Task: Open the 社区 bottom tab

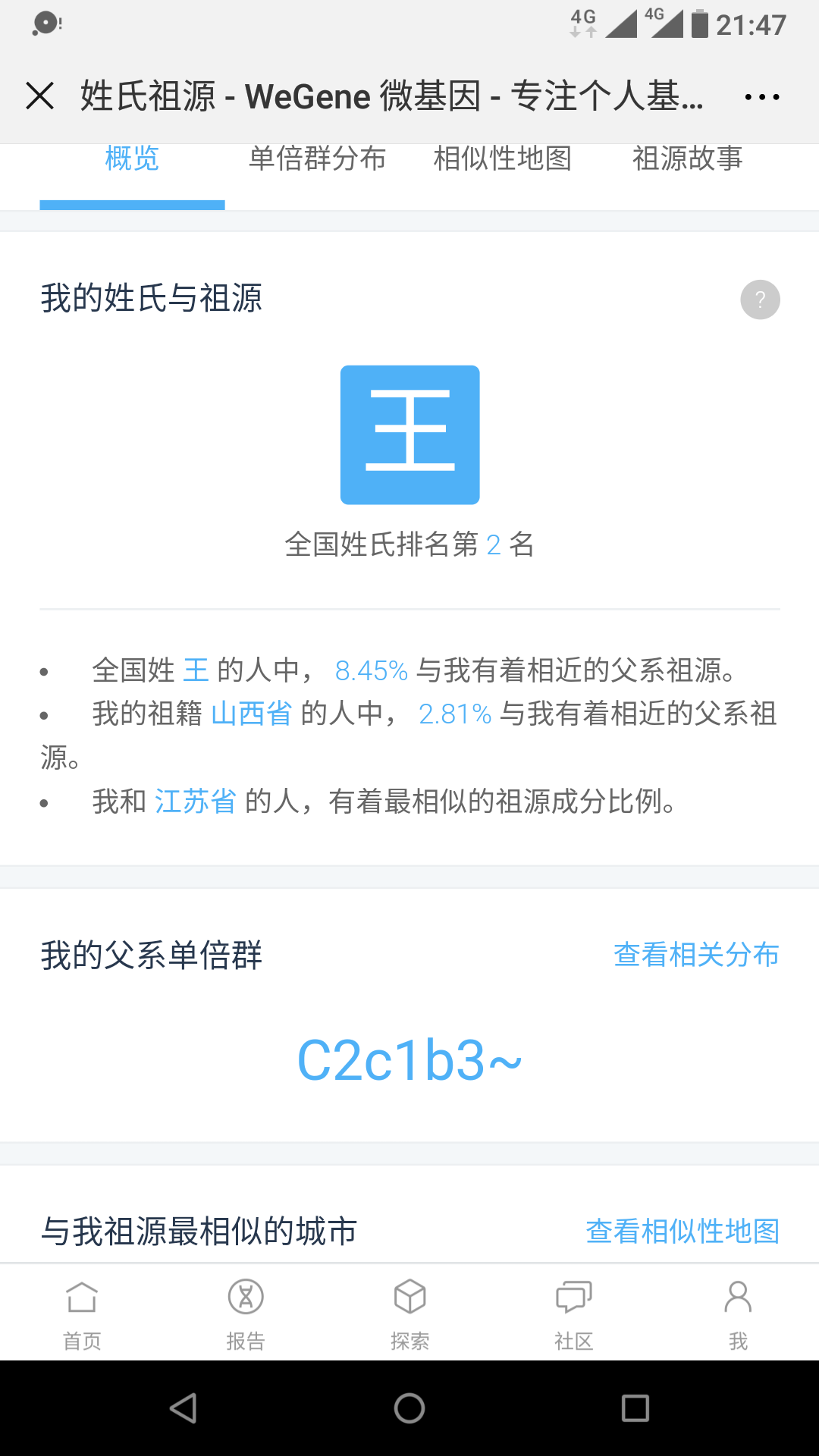Action: [573, 1314]
